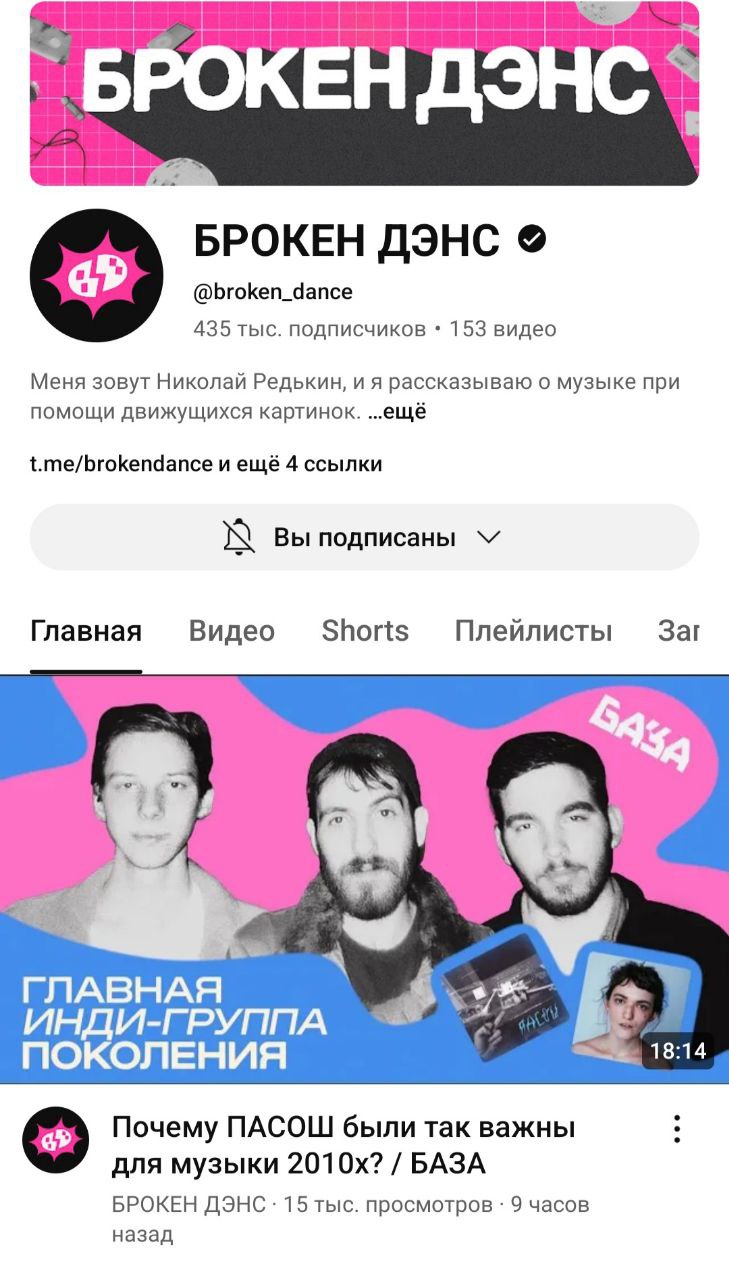Open the ПАСОШ video's three-dot menu
Viewport: 729px width, 1280px height.
677,1129
